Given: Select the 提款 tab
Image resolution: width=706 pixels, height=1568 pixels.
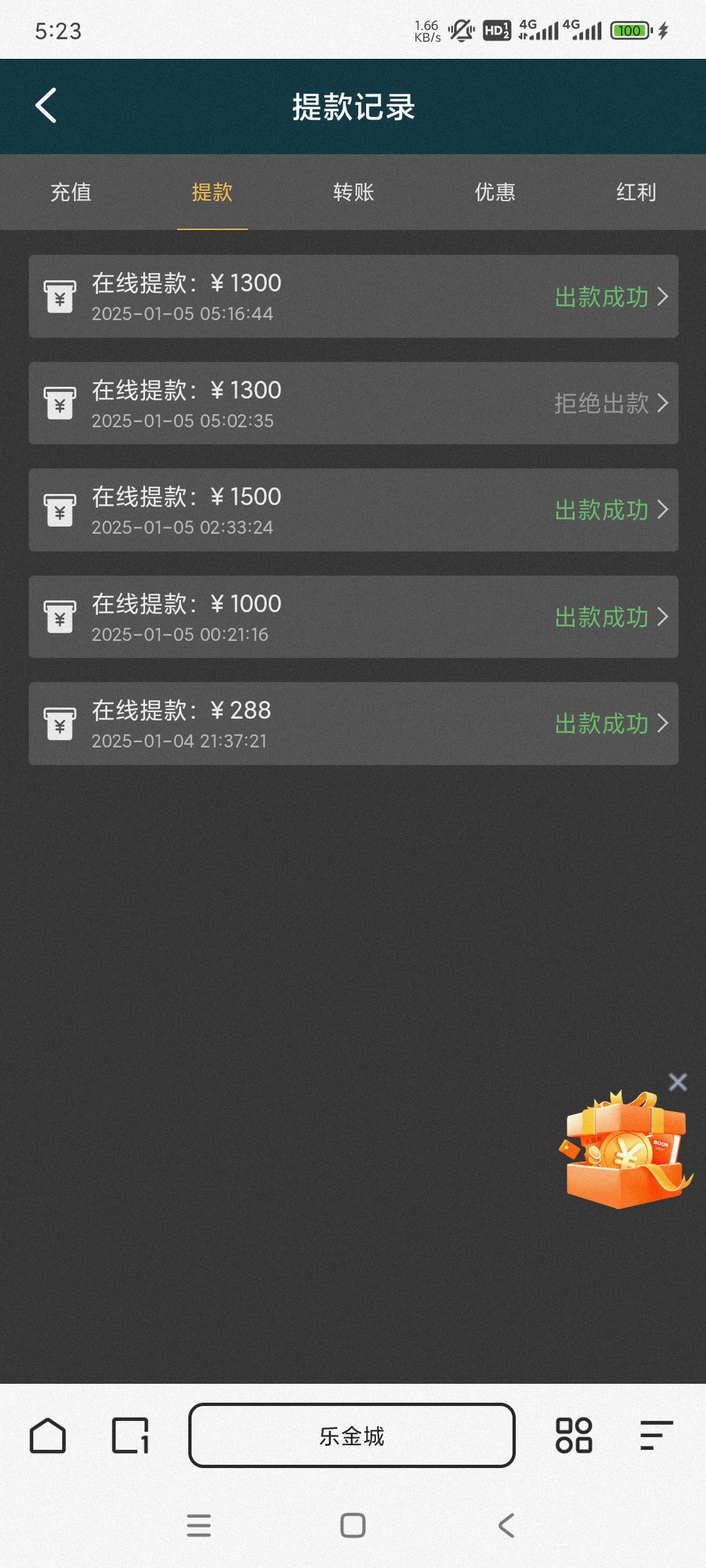Looking at the screenshot, I should 212,192.
